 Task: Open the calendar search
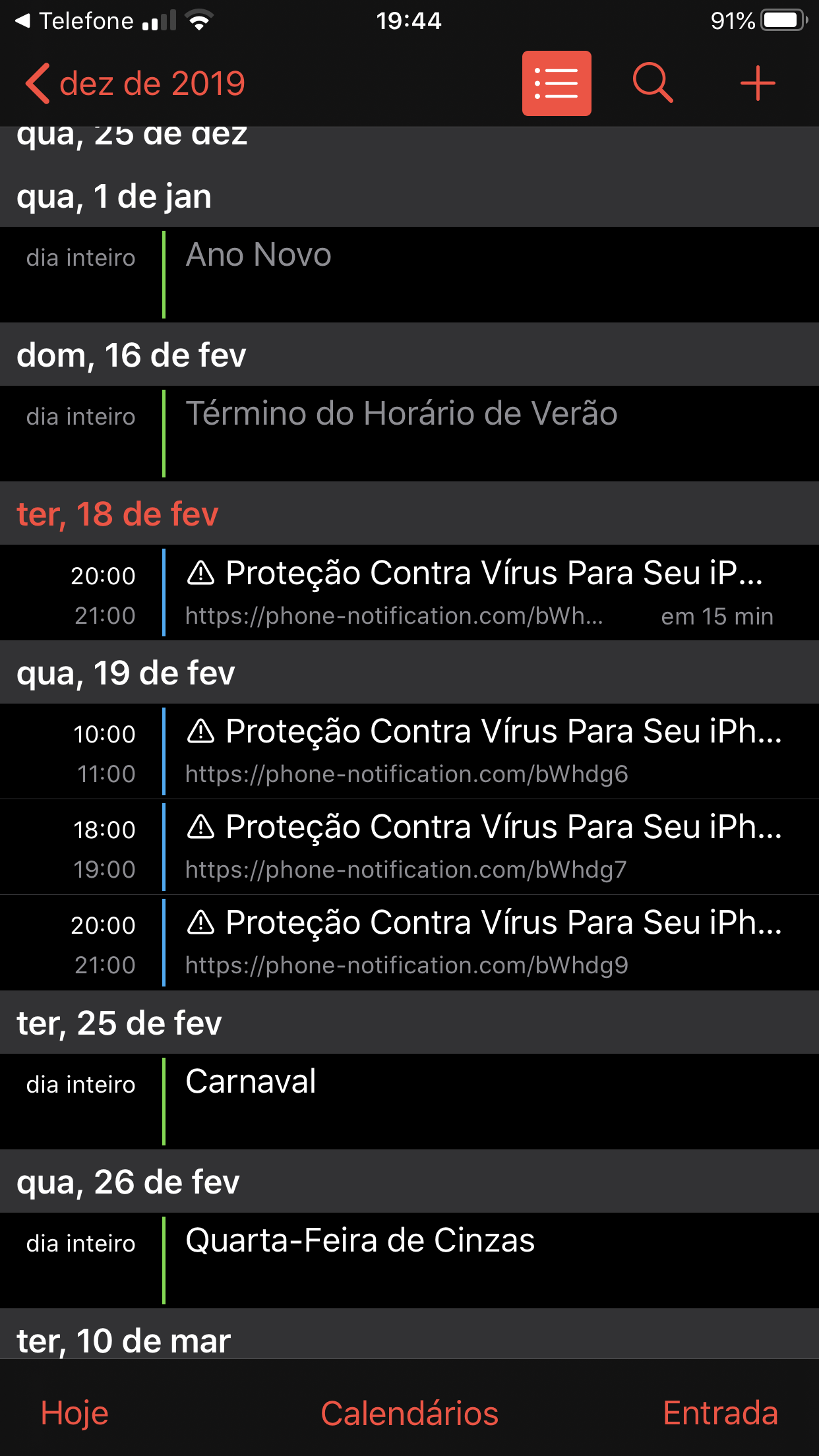(x=652, y=84)
